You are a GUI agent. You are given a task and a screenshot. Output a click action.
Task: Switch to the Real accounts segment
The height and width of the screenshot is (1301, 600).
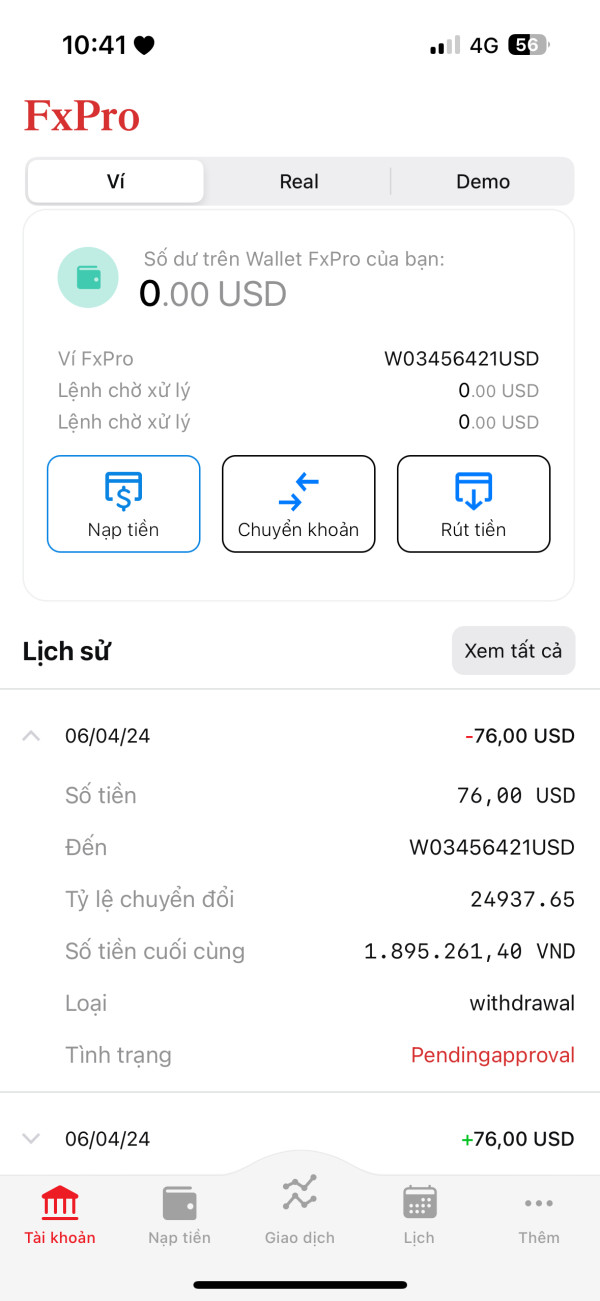click(x=298, y=182)
